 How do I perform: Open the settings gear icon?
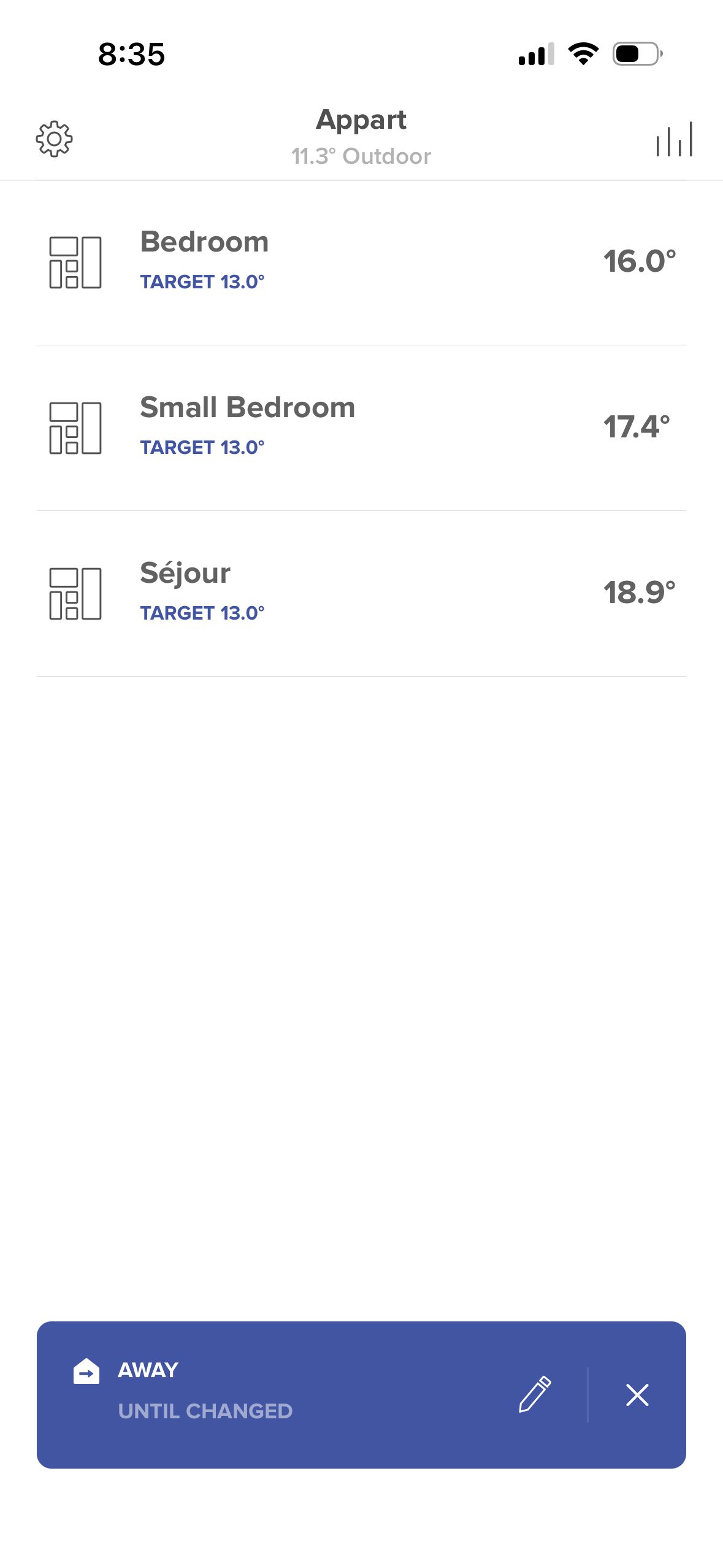[x=54, y=138]
